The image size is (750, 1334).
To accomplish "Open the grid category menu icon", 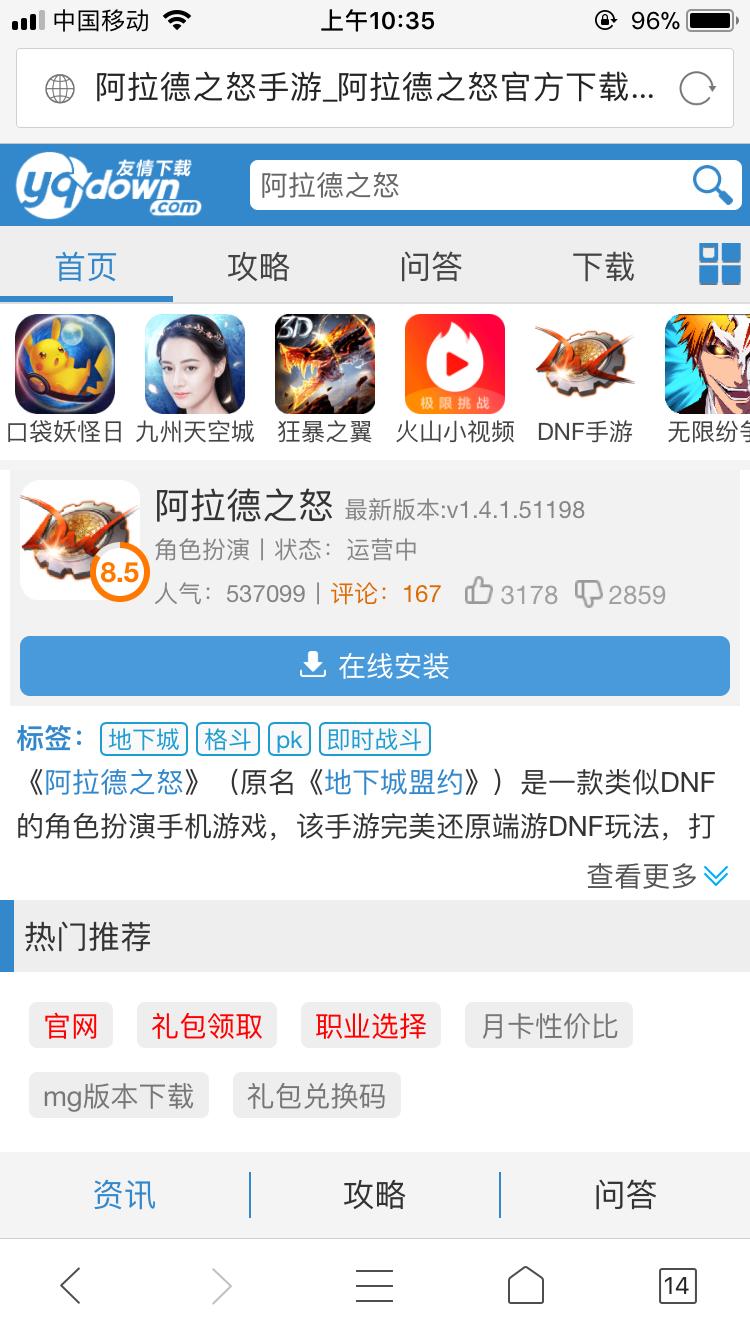I will (719, 265).
